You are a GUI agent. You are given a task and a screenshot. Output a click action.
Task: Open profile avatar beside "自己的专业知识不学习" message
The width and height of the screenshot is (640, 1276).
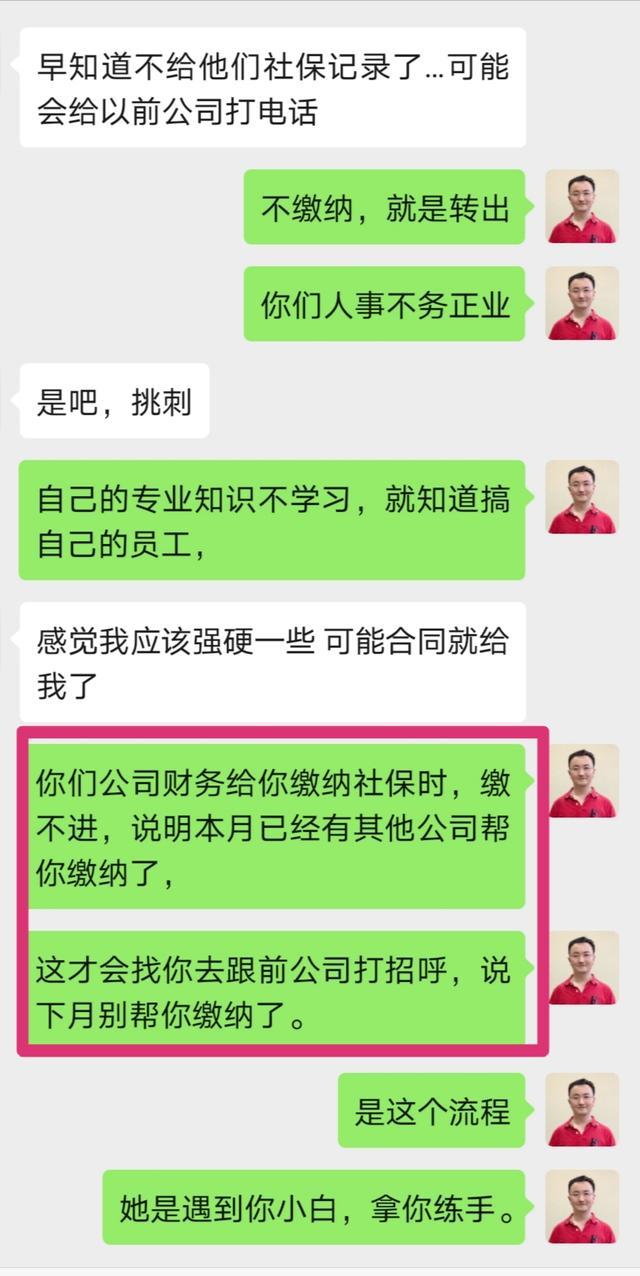point(581,496)
